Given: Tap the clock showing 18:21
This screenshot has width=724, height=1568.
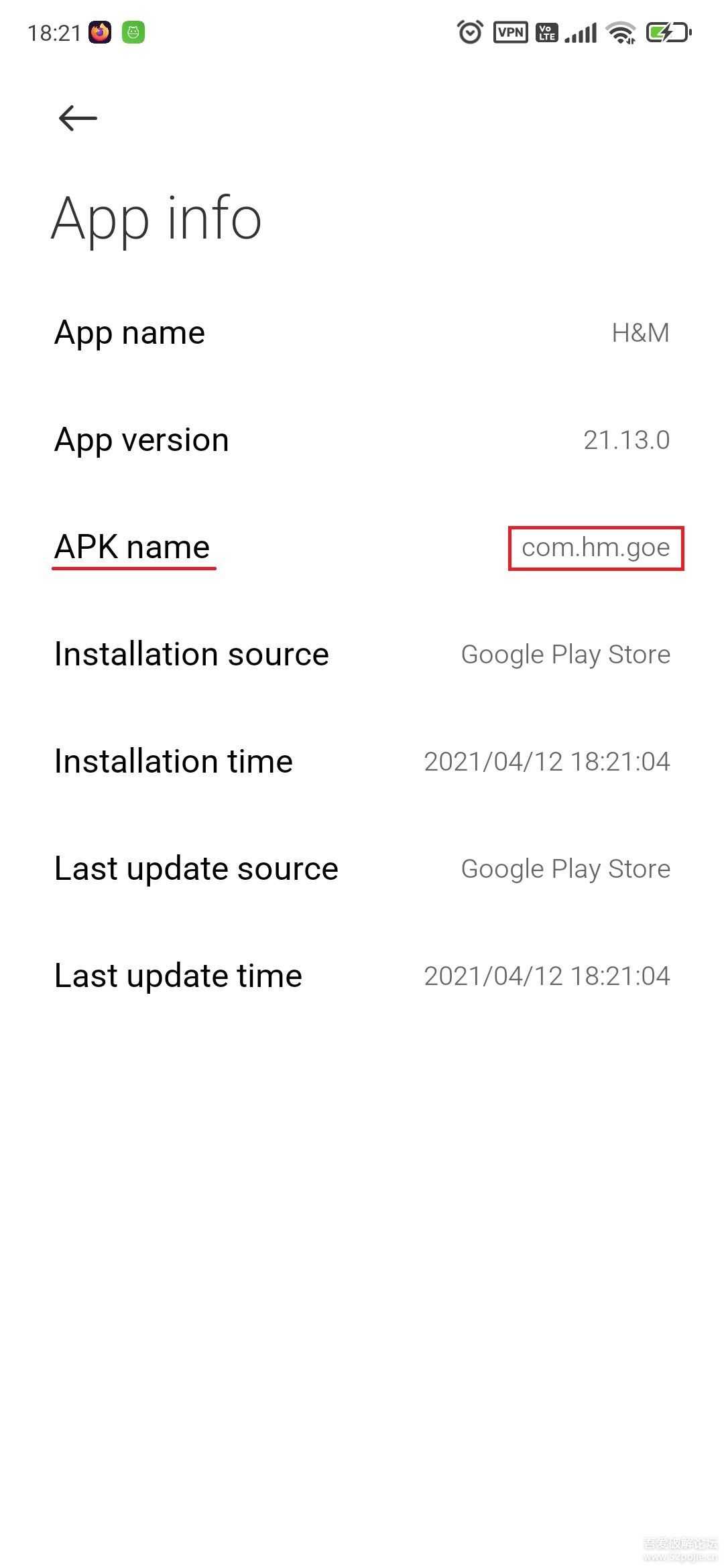Looking at the screenshot, I should coord(54,32).
